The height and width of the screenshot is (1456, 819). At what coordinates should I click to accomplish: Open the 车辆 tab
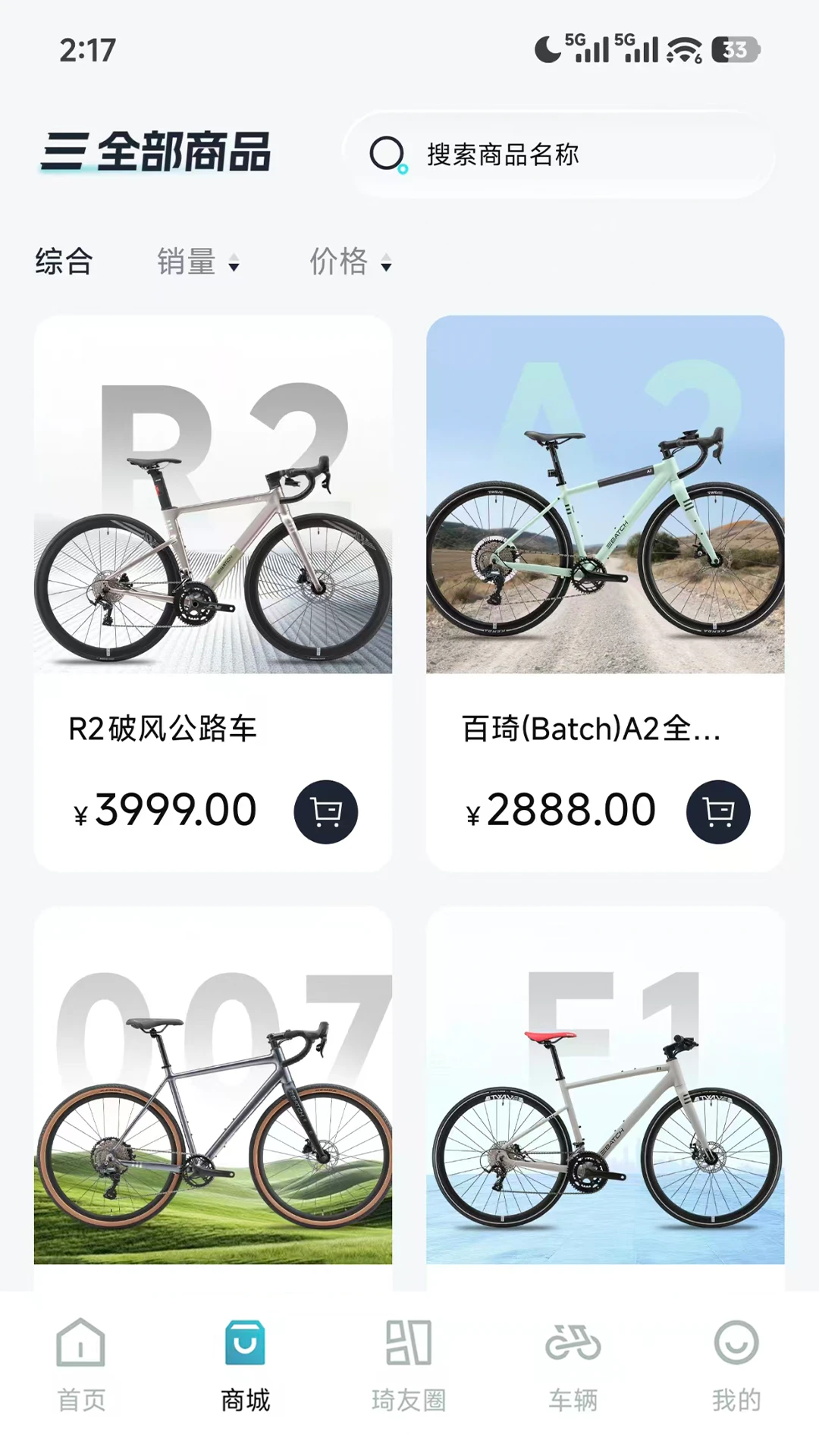(x=573, y=1365)
